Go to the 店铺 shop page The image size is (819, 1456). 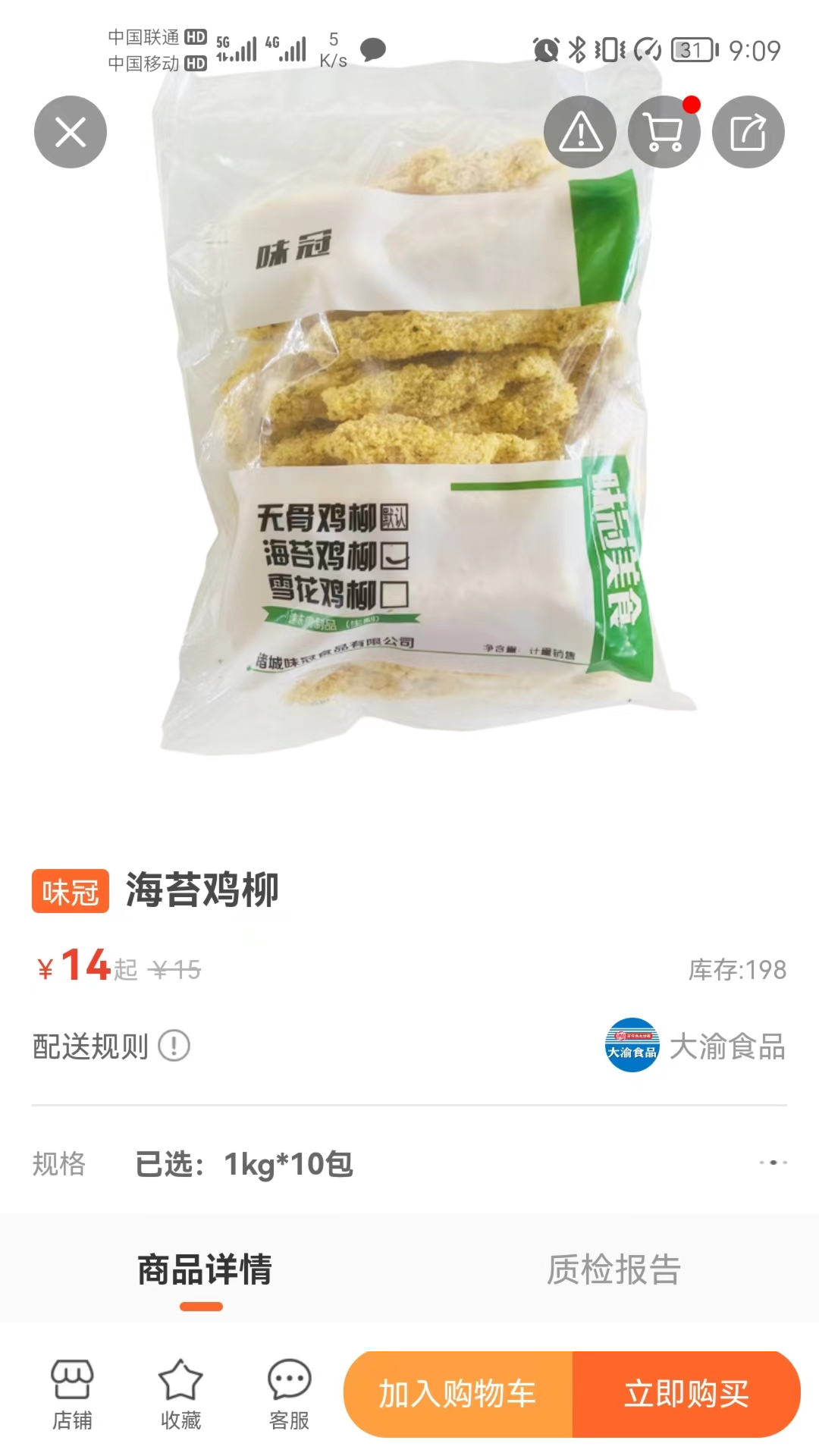point(72,1394)
